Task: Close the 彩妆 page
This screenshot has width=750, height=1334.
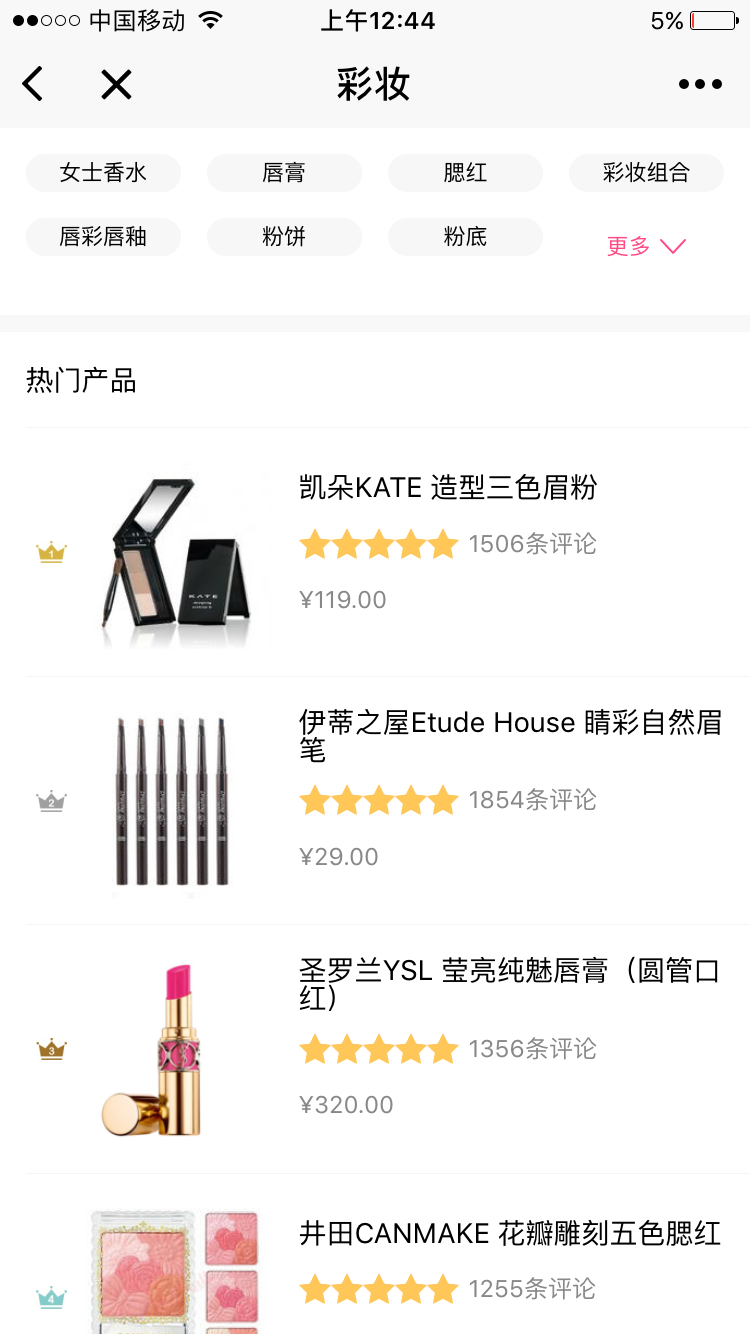Action: coord(116,85)
